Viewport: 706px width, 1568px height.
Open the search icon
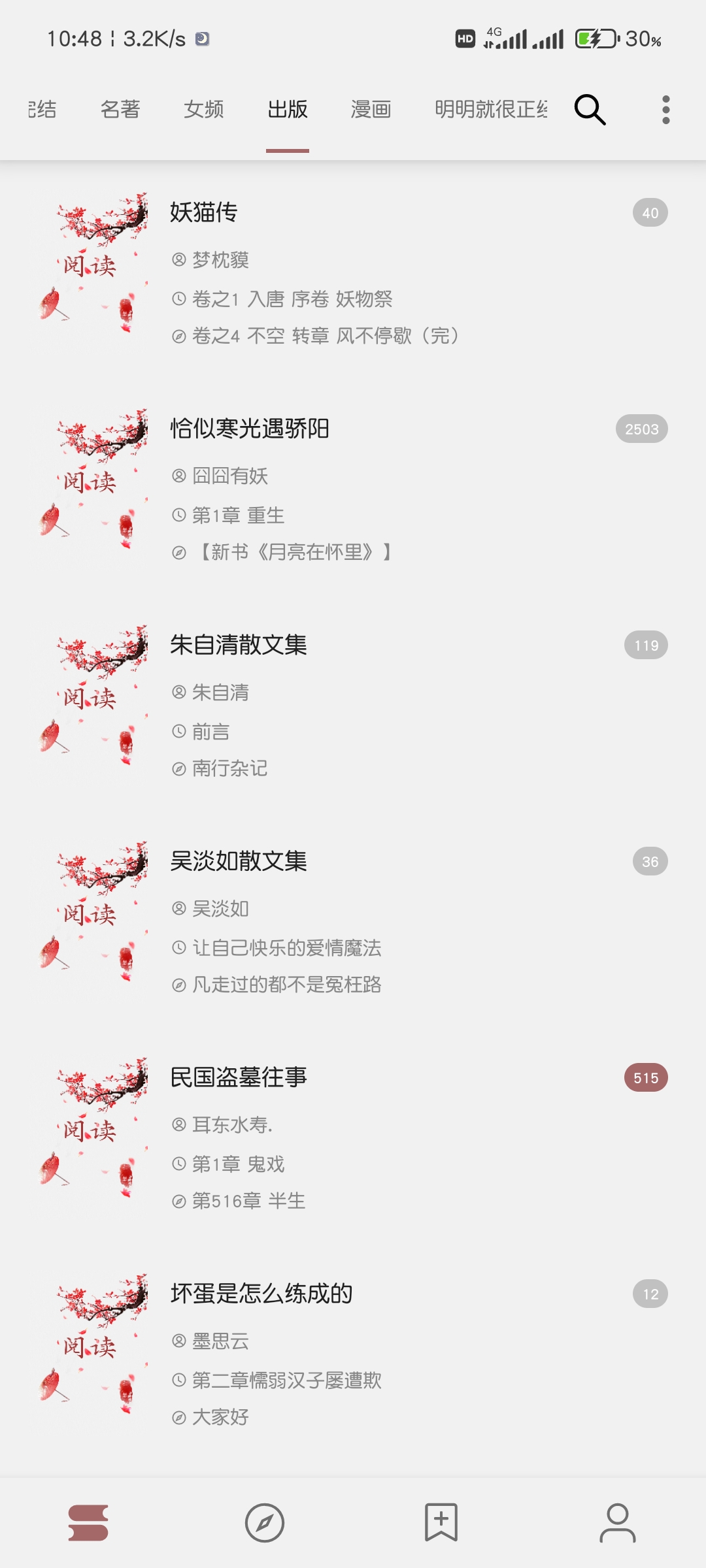click(x=590, y=109)
